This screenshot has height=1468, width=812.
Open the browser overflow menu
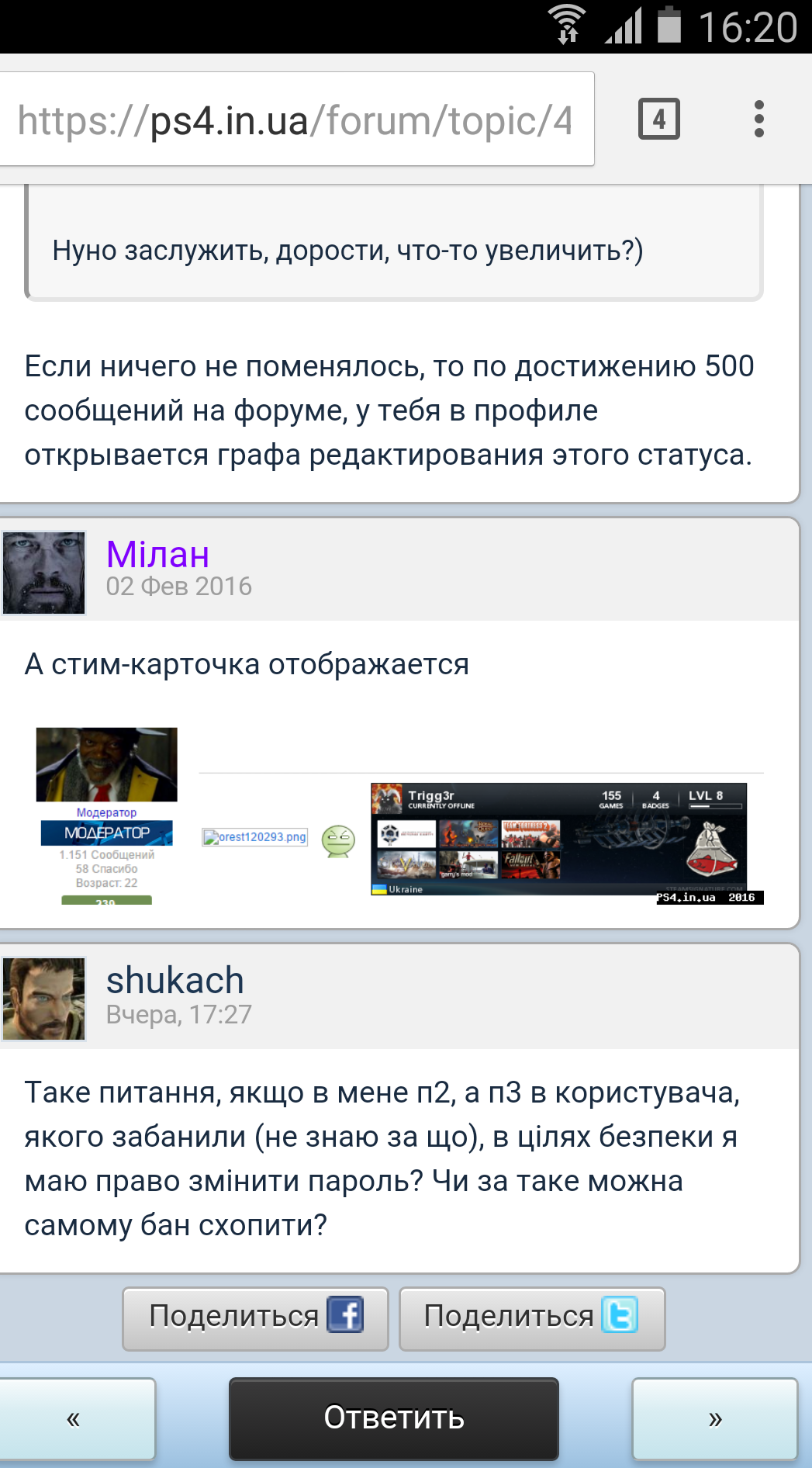click(x=759, y=119)
